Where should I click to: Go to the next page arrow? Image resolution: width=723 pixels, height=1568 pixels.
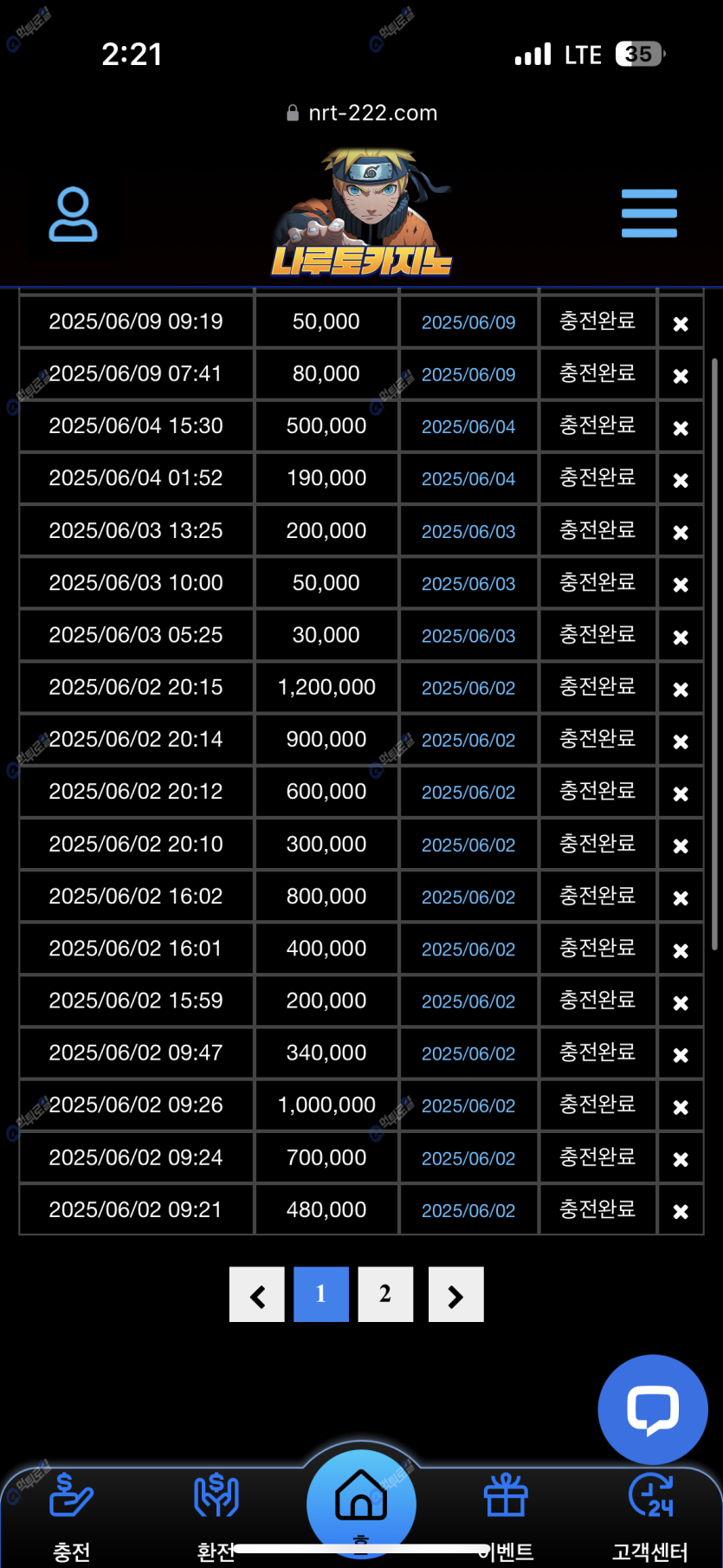pyautogui.click(x=455, y=1294)
